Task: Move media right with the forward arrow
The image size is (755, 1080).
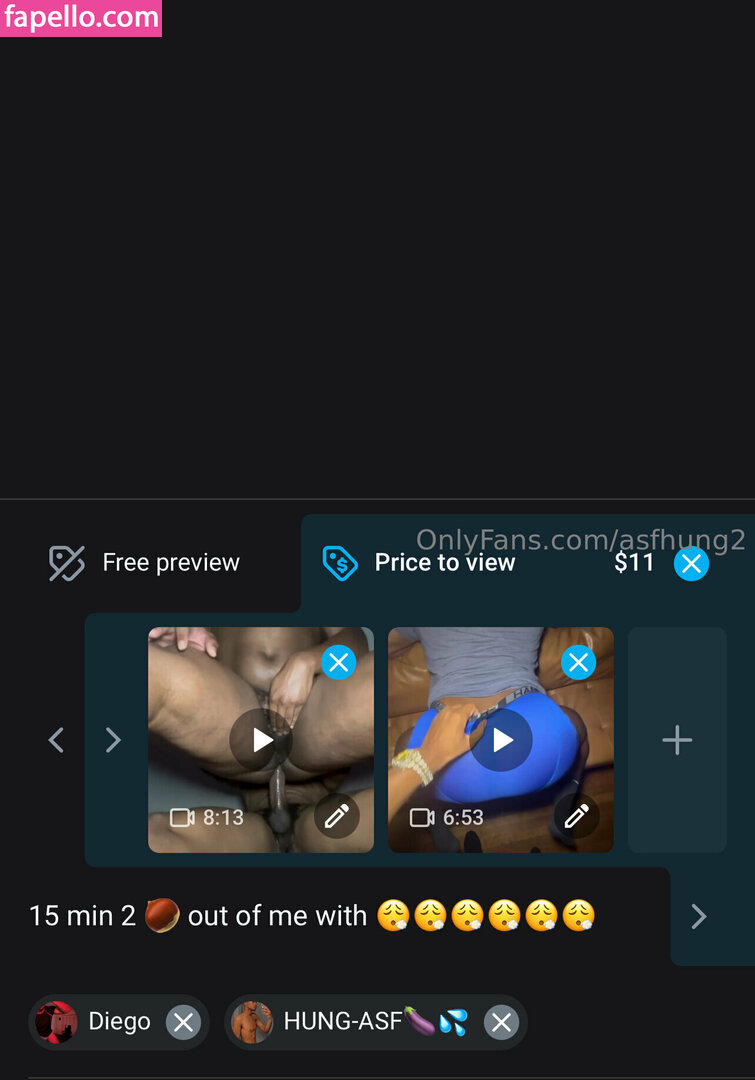Action: click(113, 740)
